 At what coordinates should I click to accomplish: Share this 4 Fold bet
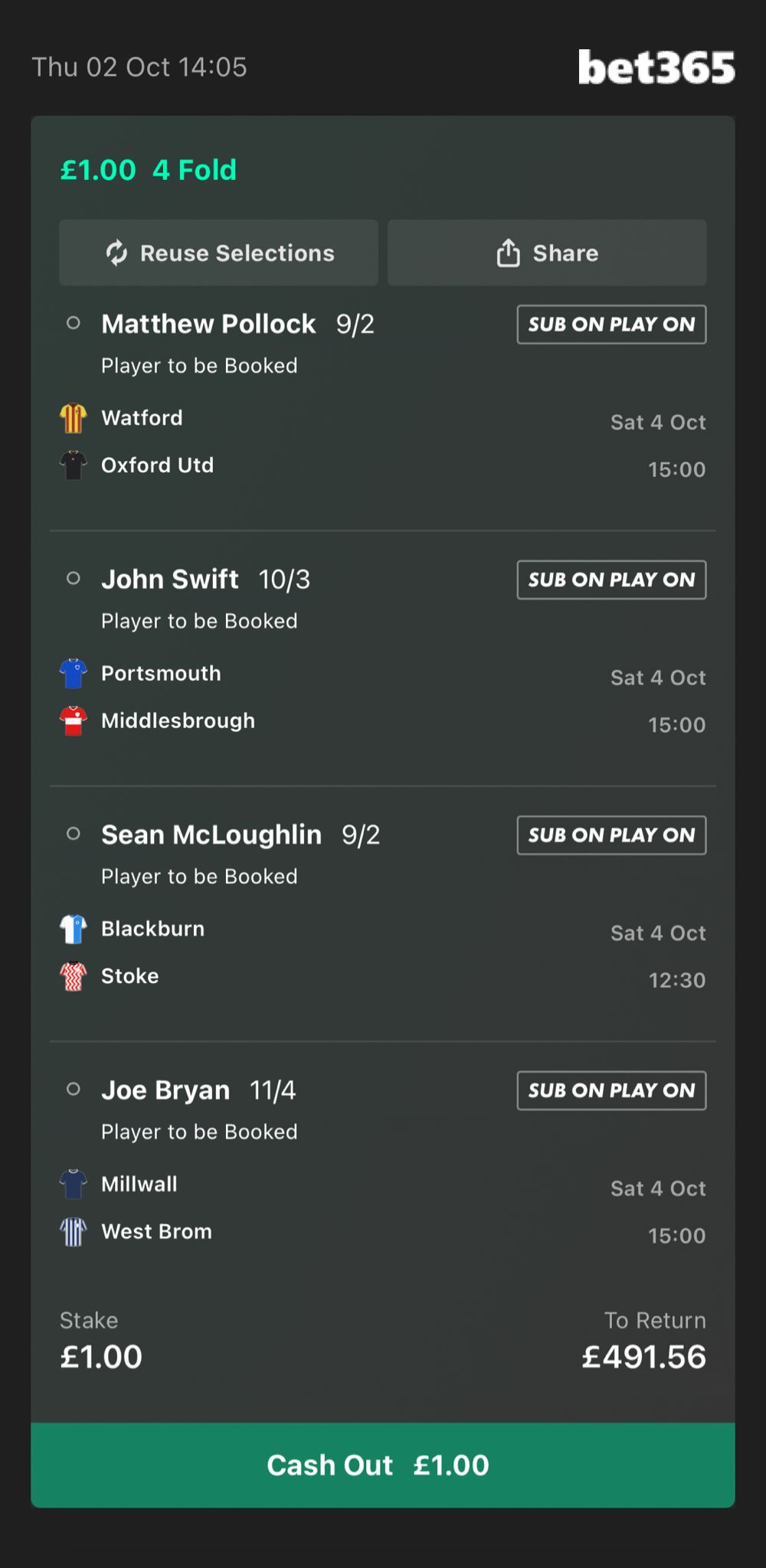tap(547, 253)
